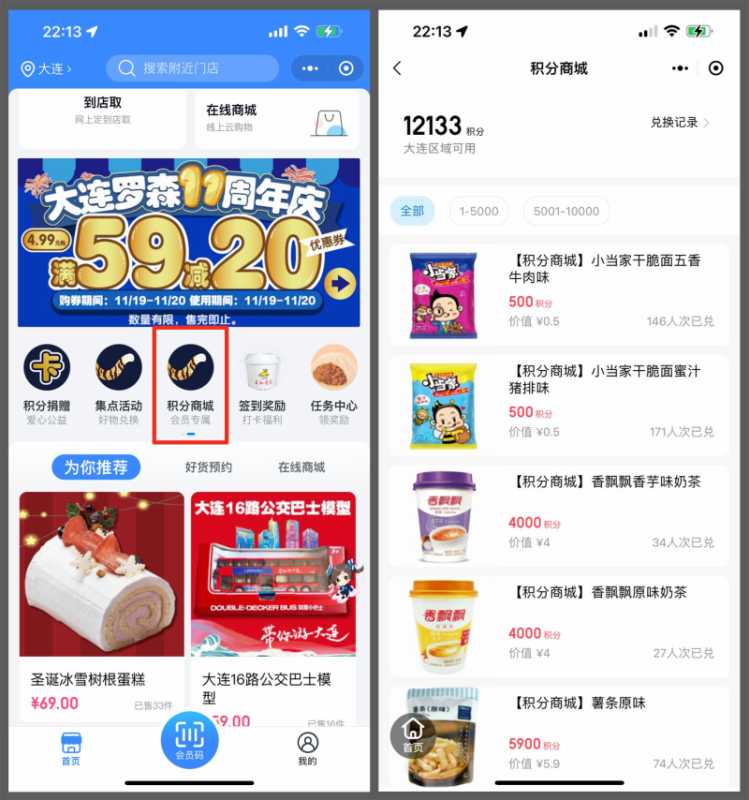Open 小当家干脆面五香牛肉味 reward item

[560, 295]
